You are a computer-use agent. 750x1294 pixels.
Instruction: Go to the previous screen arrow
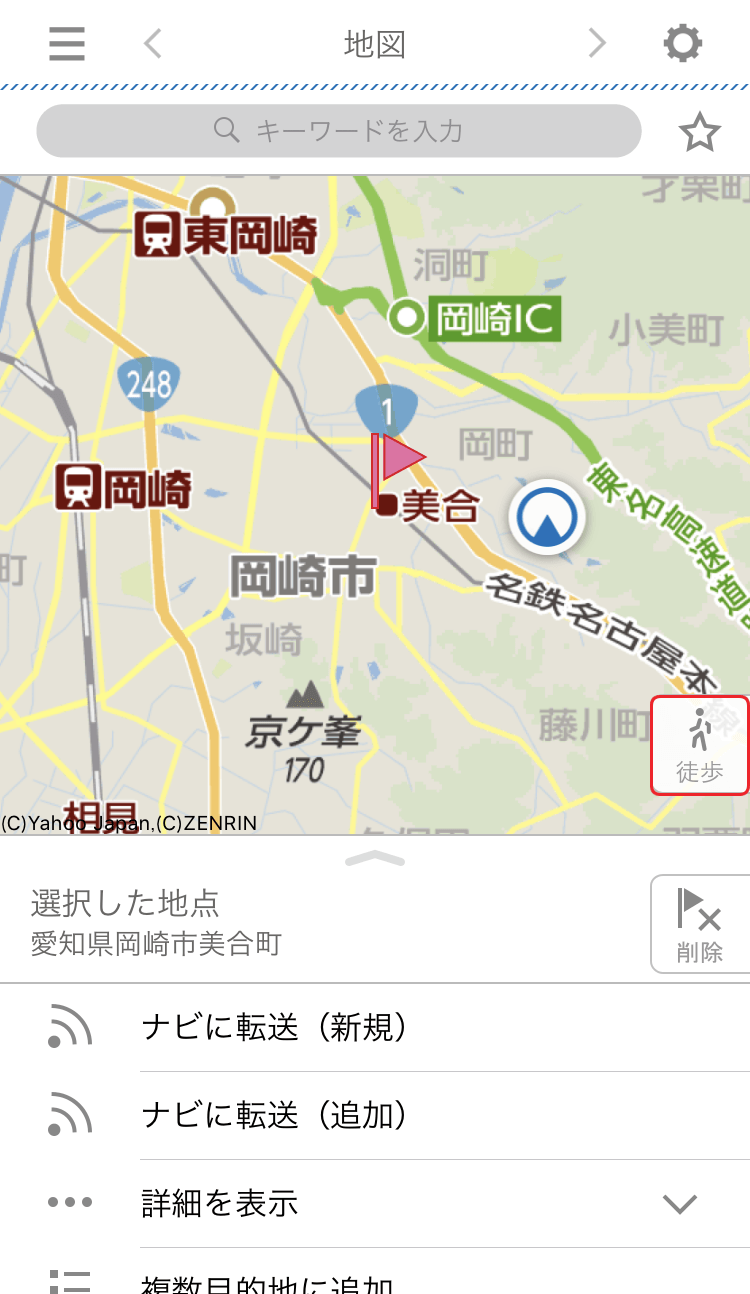pyautogui.click(x=152, y=43)
